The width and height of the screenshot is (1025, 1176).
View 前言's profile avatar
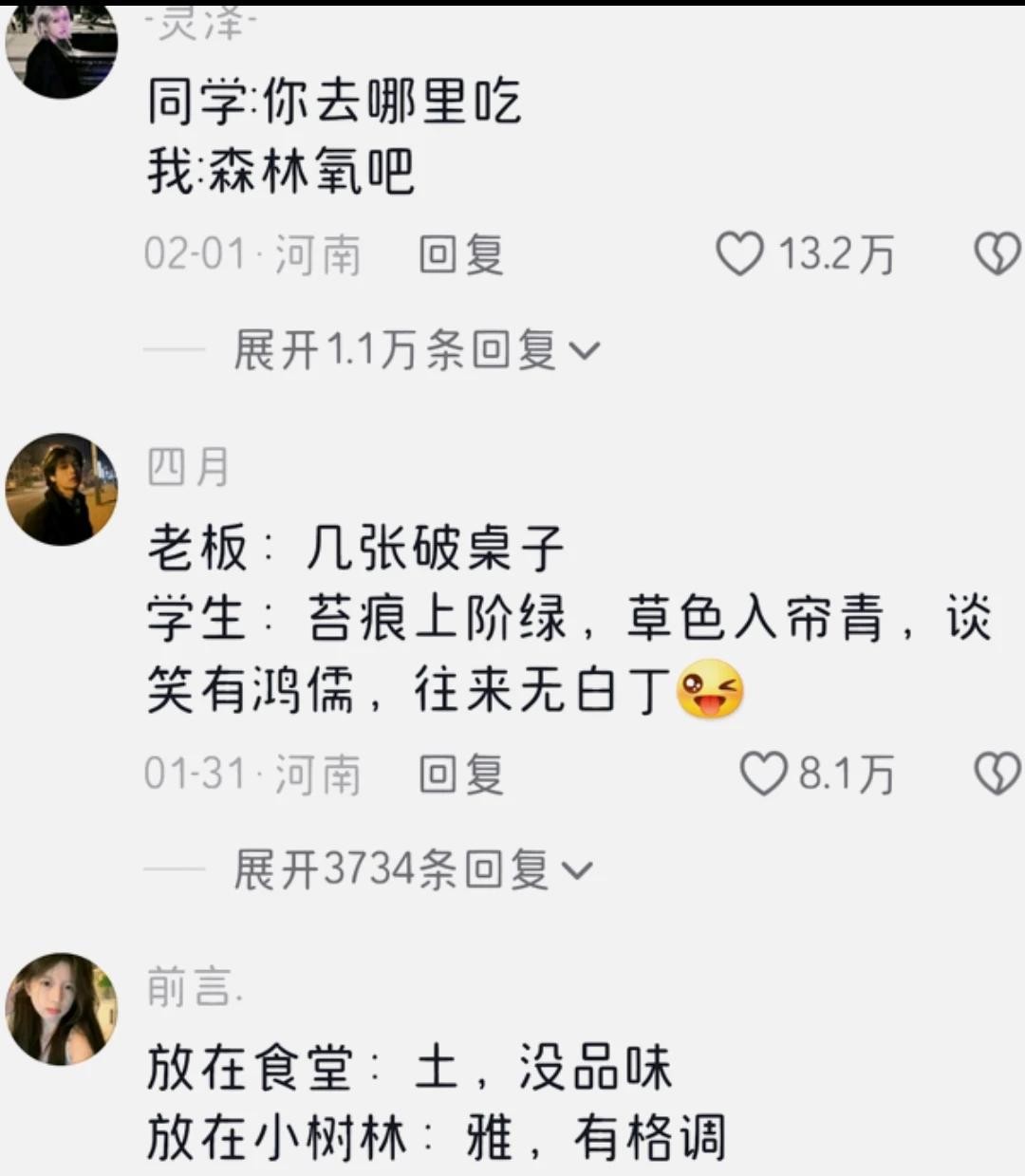click(x=62, y=1008)
